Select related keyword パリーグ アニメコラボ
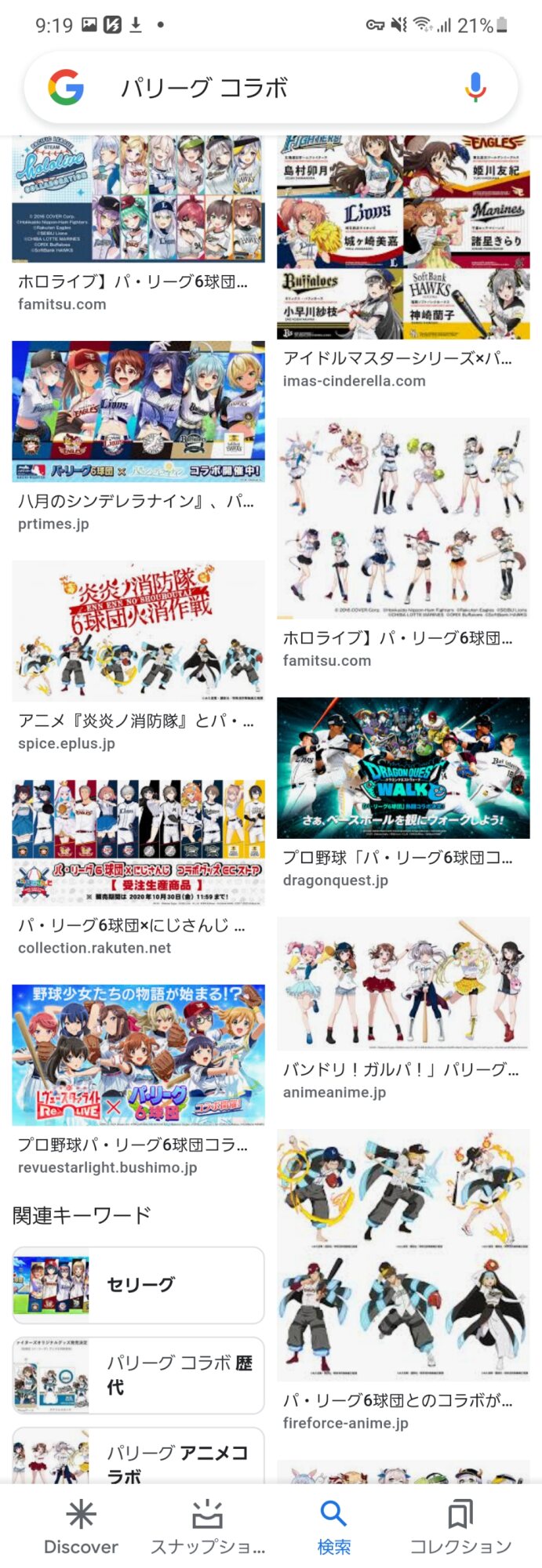The height and width of the screenshot is (1568, 542). [138, 1456]
